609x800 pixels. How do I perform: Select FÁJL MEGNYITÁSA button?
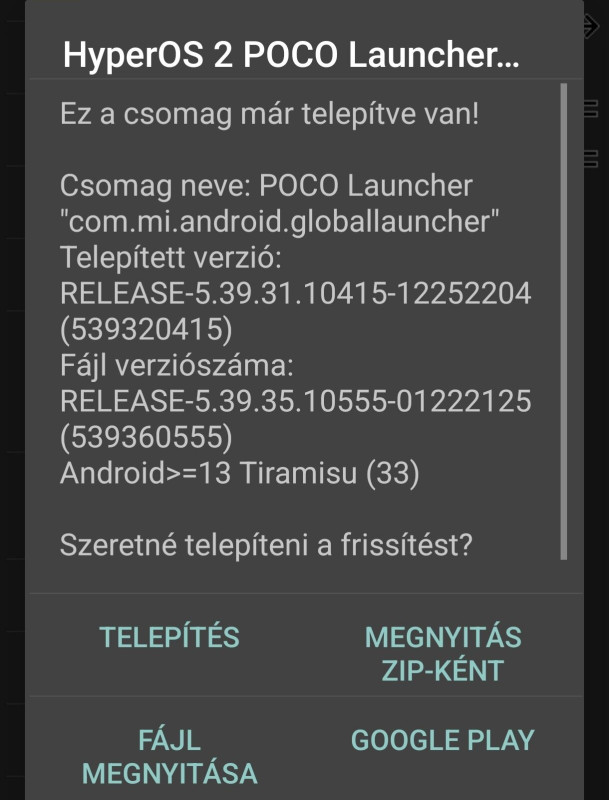tap(169, 756)
